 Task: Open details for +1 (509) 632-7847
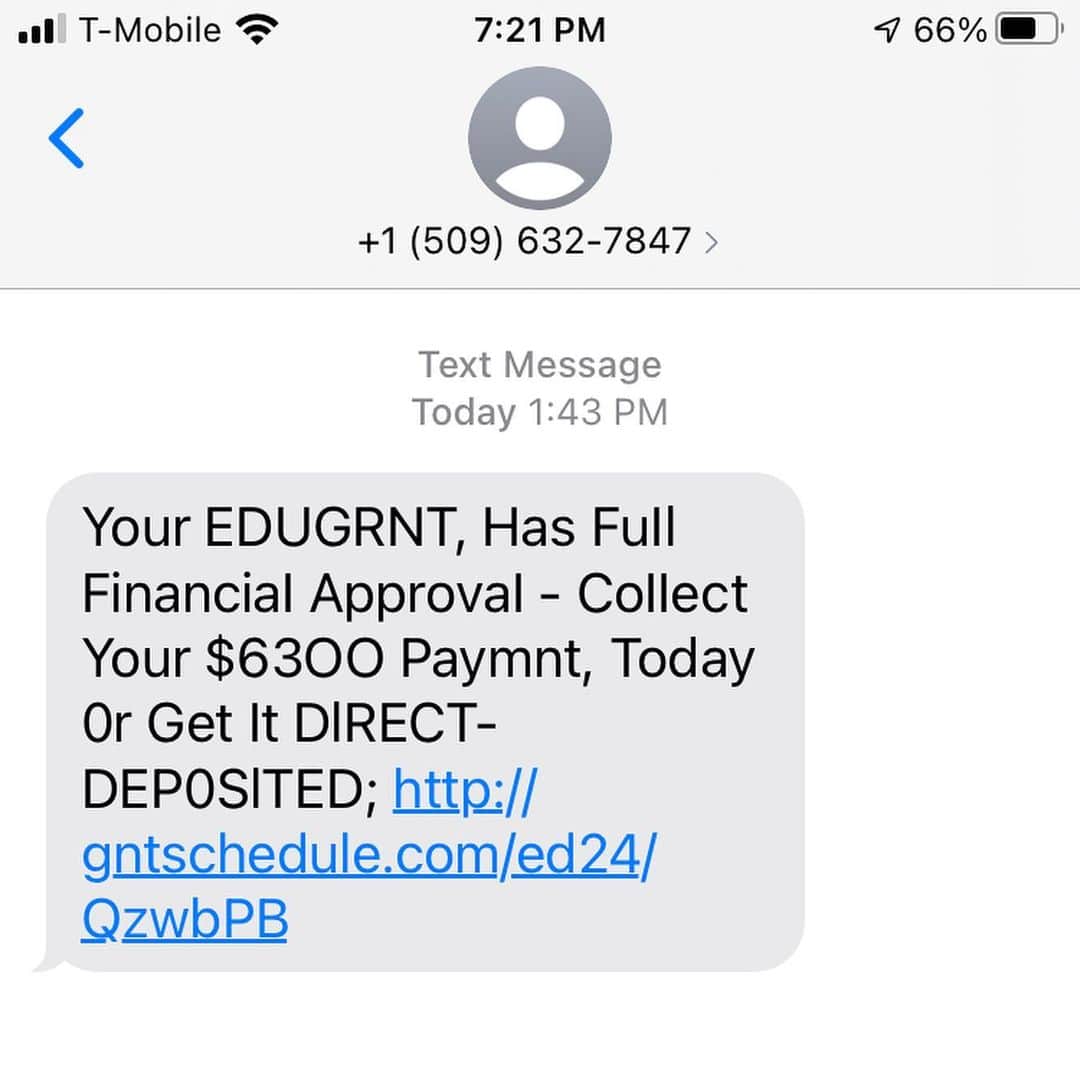coord(538,241)
